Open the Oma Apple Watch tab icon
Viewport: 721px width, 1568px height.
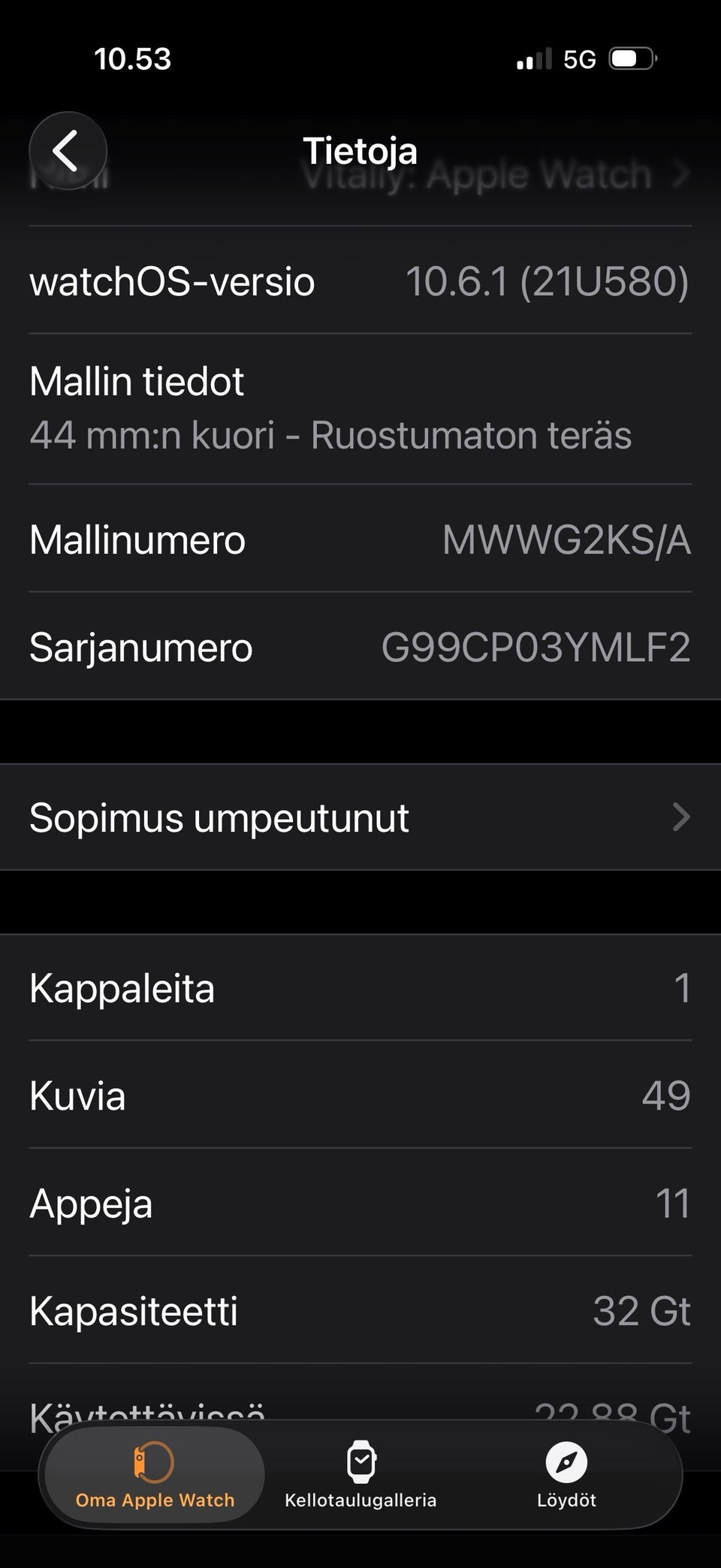click(x=152, y=1473)
